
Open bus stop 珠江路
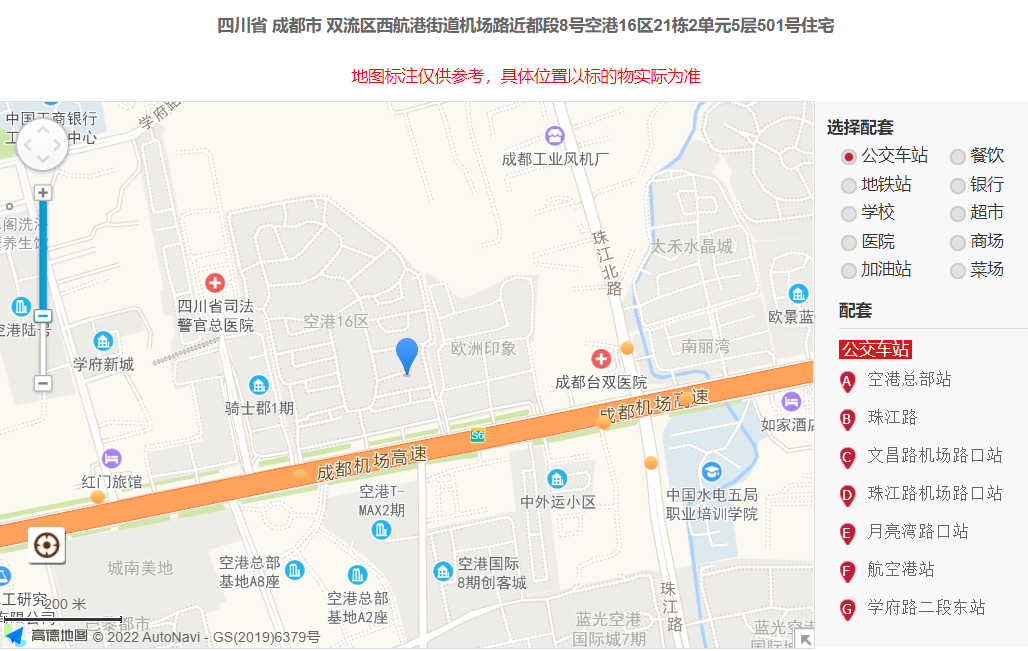tap(892, 418)
